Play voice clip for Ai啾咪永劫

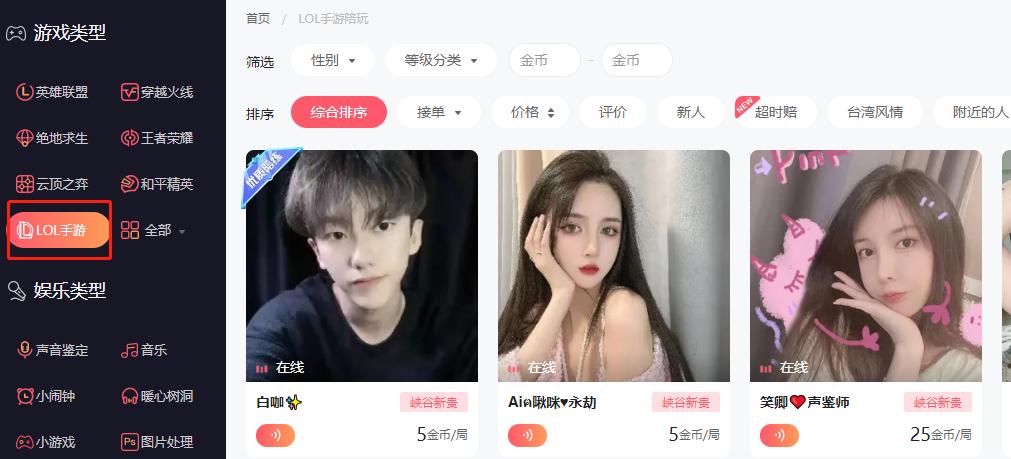[527, 436]
